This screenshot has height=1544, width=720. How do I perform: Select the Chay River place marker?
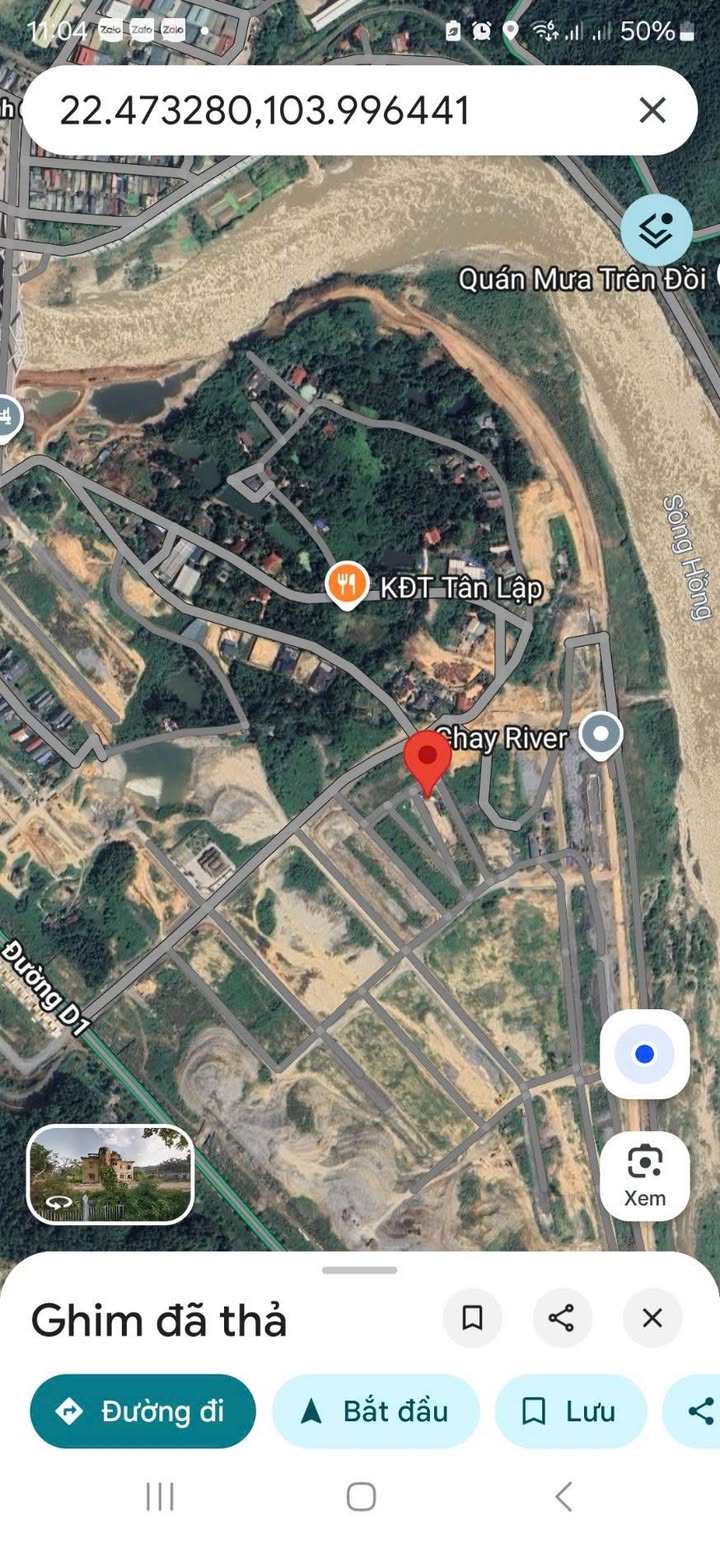click(600, 736)
